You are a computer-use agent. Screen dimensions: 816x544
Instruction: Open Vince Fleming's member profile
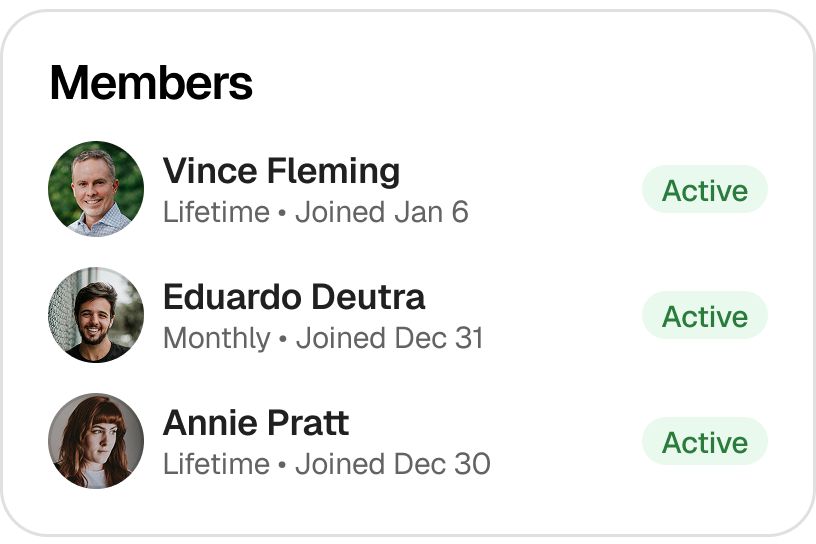[281, 172]
